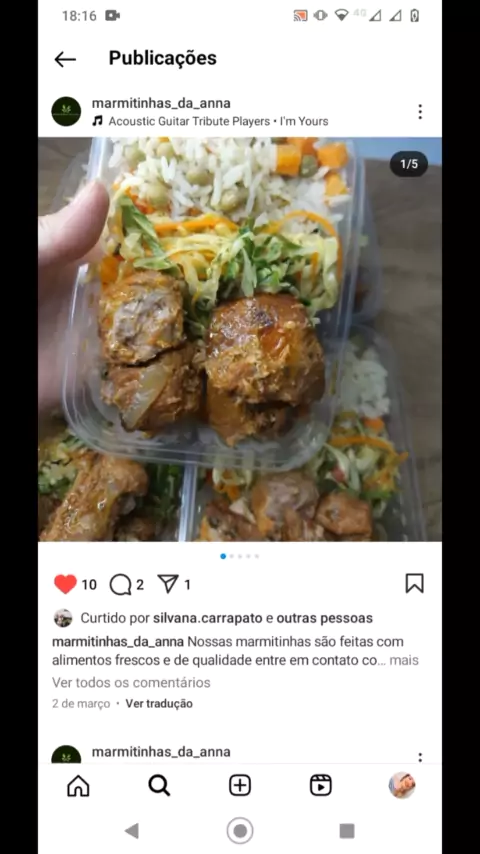This screenshot has height=854, width=480.
Task: Go back from Publicações
Action: pos(65,59)
